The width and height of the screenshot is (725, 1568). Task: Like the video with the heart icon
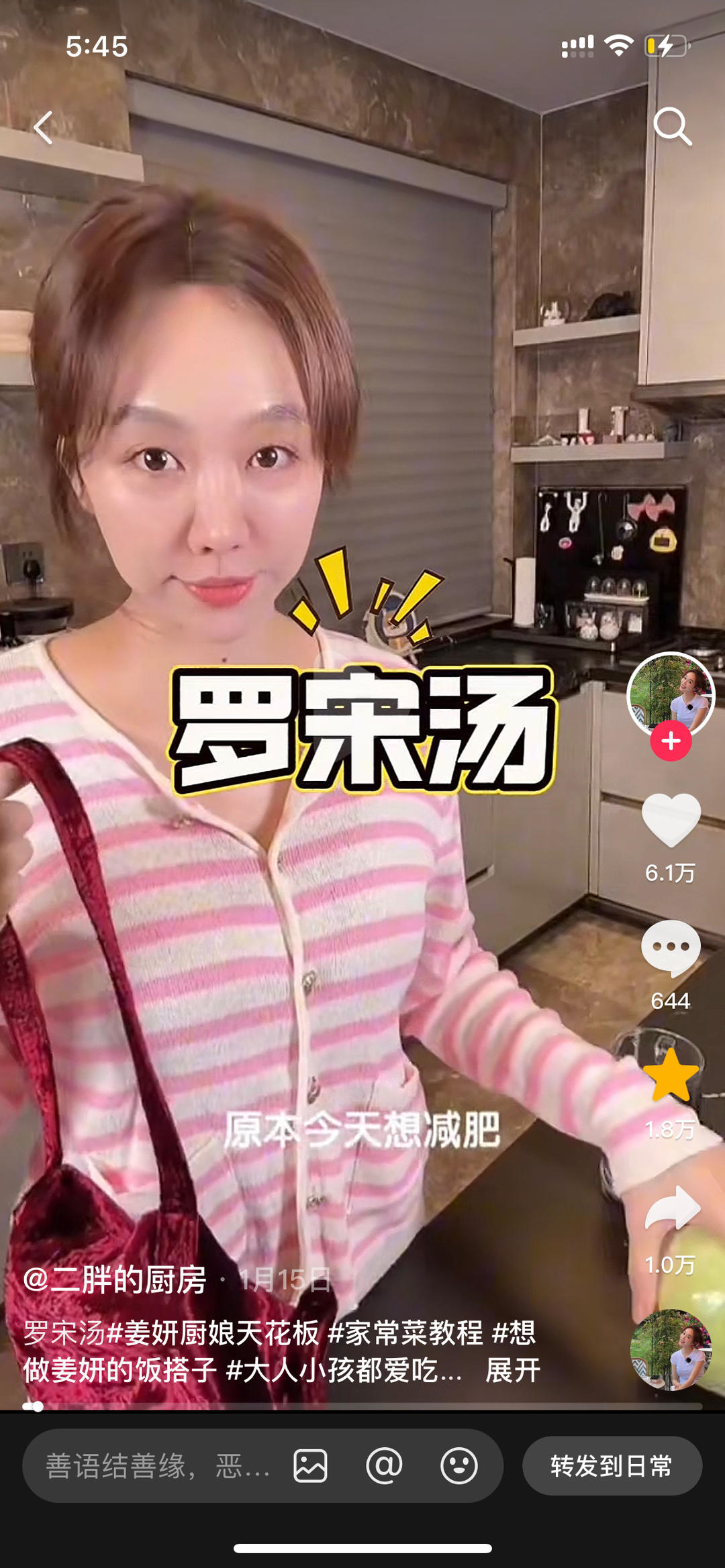click(671, 820)
